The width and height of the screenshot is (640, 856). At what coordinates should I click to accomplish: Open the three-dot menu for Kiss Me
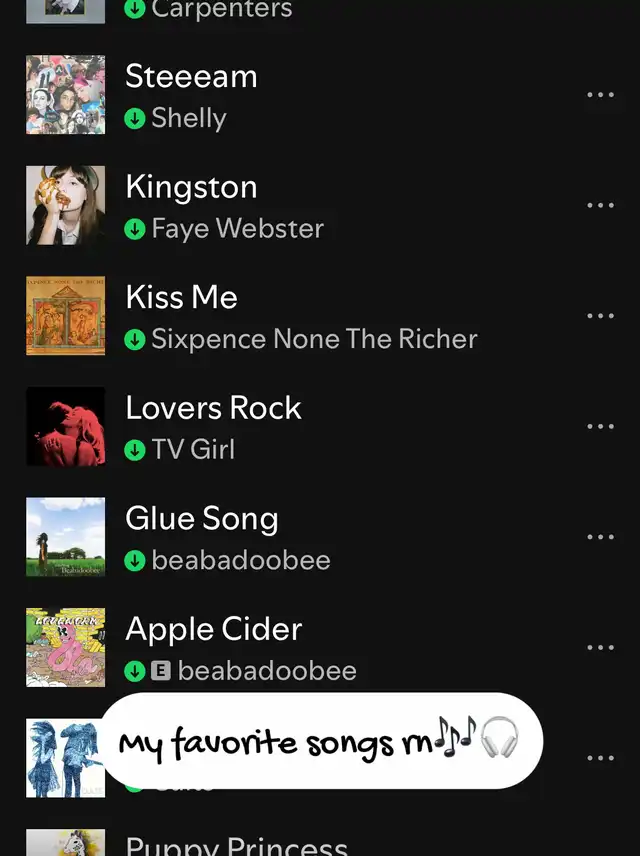coord(600,316)
